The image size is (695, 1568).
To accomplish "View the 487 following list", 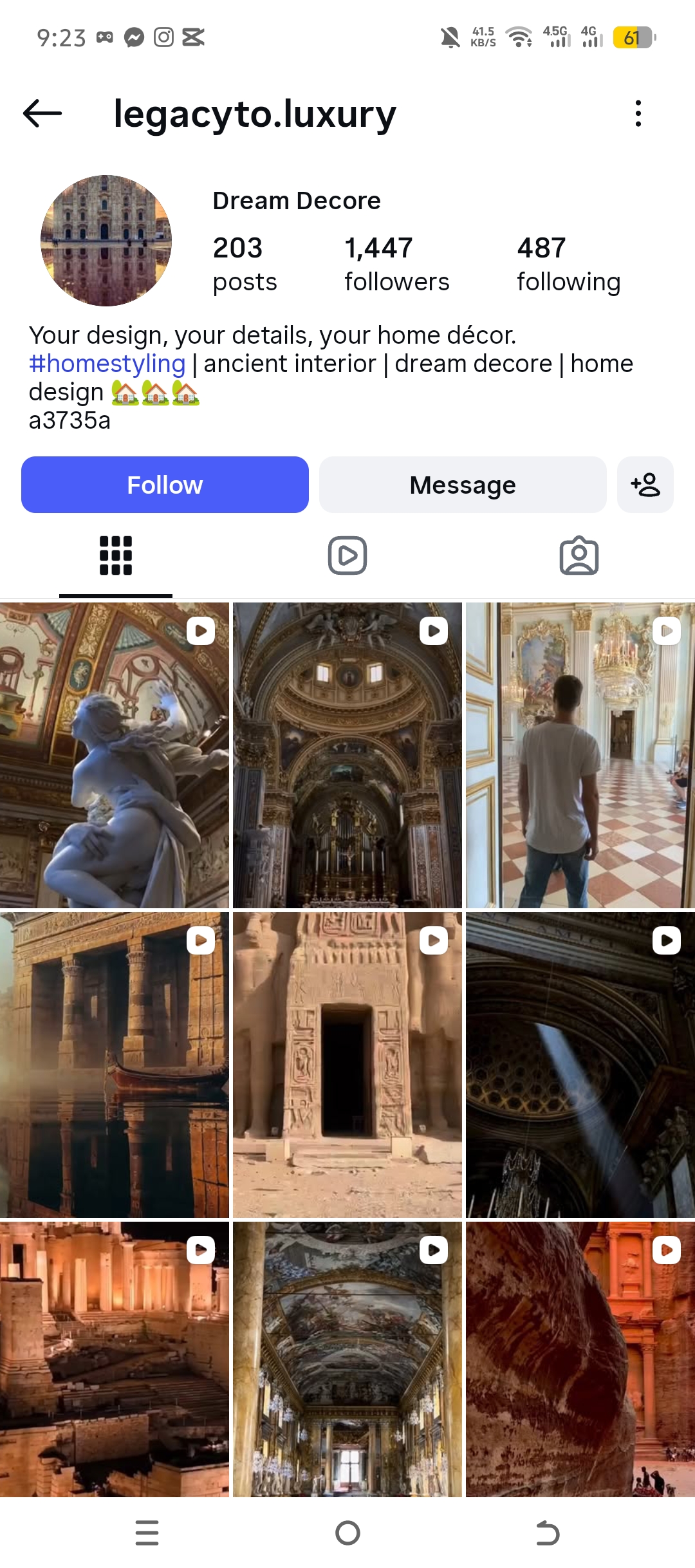I will tap(568, 264).
